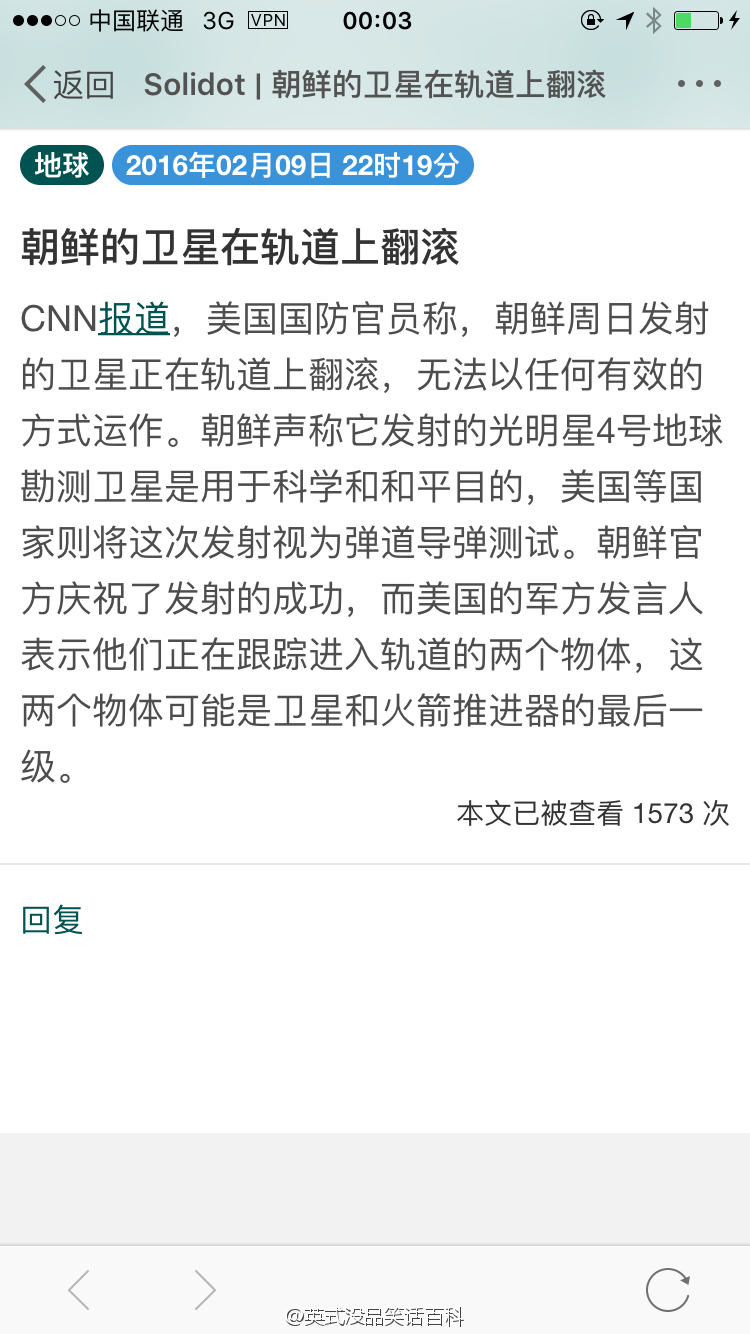The width and height of the screenshot is (750, 1334).
Task: Select the 地球 category tag
Action: (62, 166)
